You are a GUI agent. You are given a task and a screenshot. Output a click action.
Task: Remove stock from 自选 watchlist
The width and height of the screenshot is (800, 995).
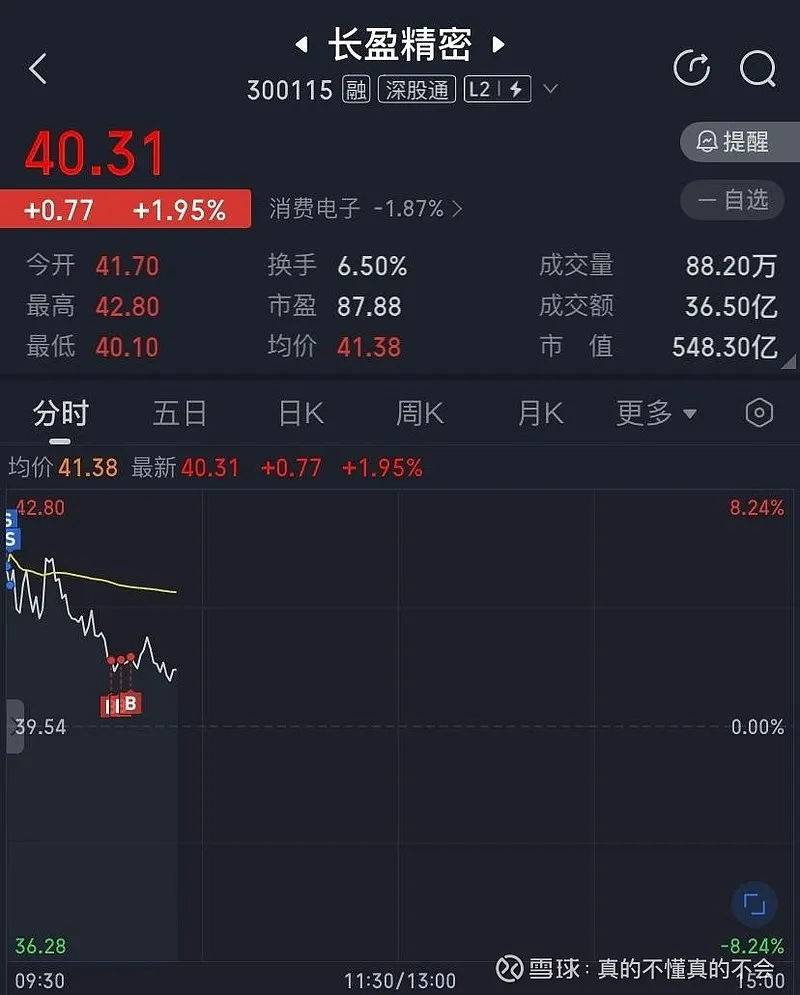(x=739, y=200)
